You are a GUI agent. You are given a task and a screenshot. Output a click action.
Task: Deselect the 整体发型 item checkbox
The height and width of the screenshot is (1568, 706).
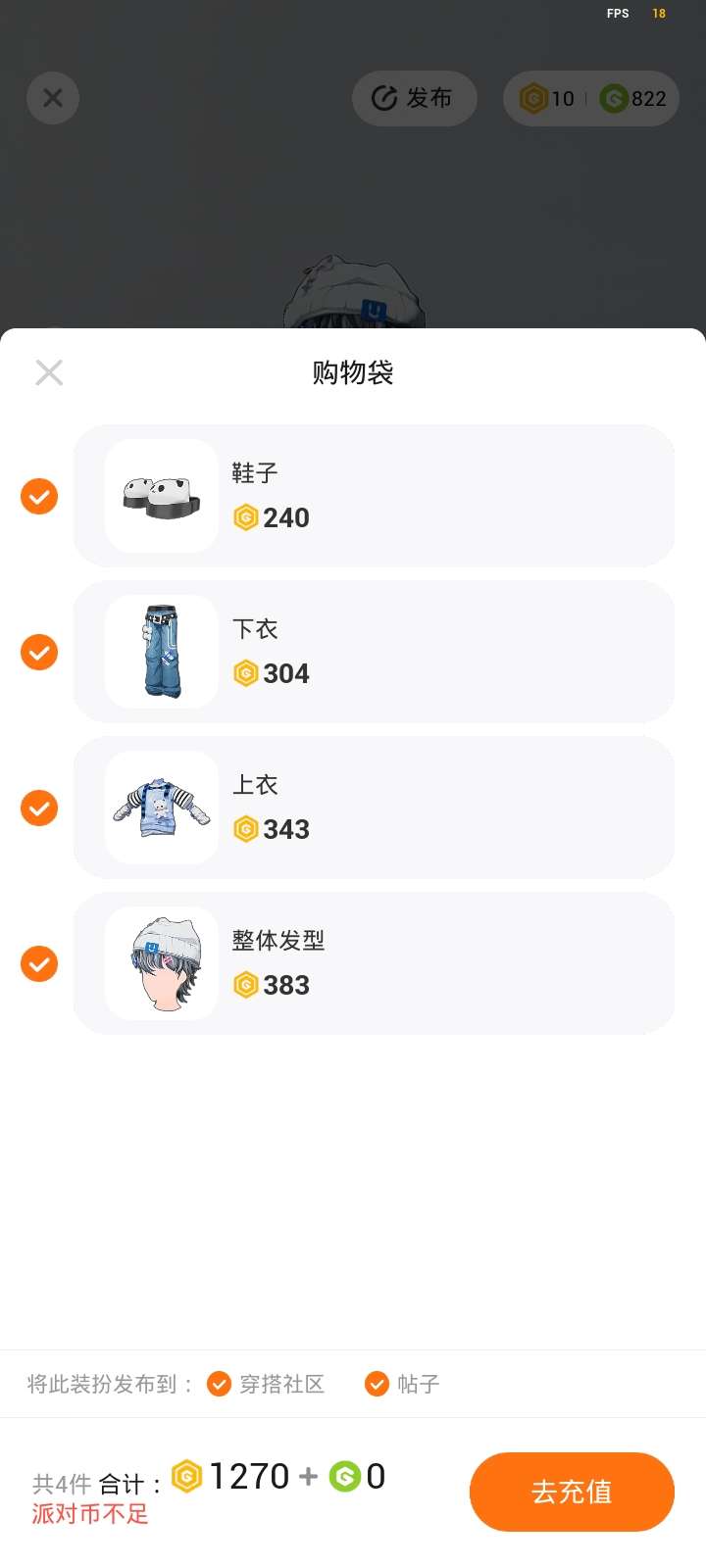pos(39,964)
